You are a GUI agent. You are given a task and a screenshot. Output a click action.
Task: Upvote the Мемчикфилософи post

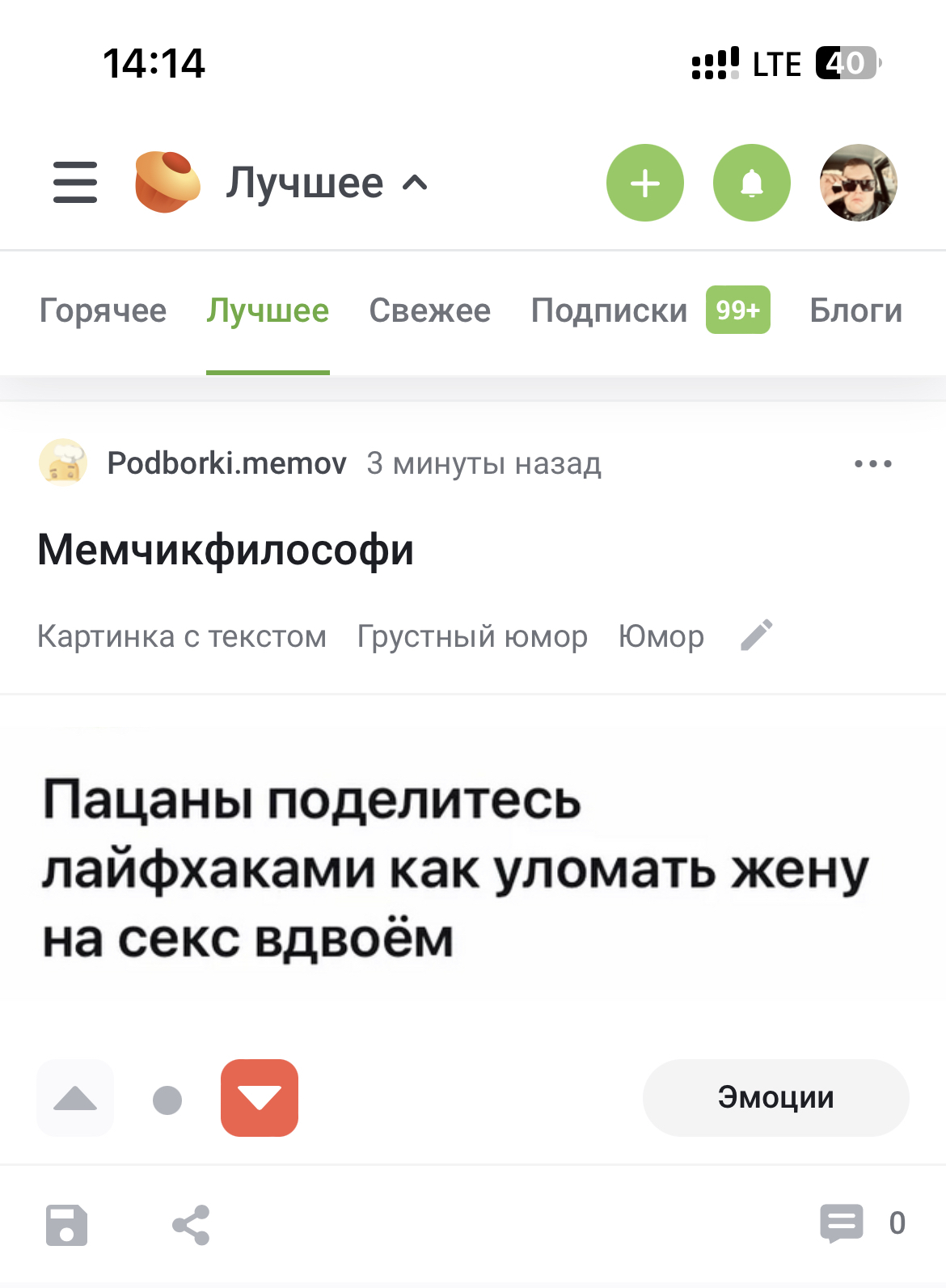pyautogui.click(x=75, y=1098)
